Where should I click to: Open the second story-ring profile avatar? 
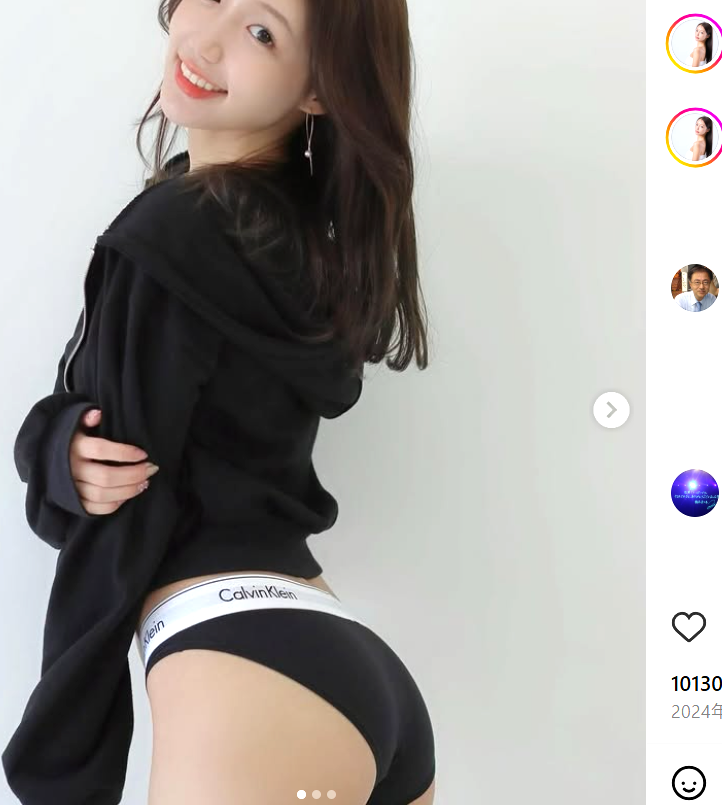[695, 137]
